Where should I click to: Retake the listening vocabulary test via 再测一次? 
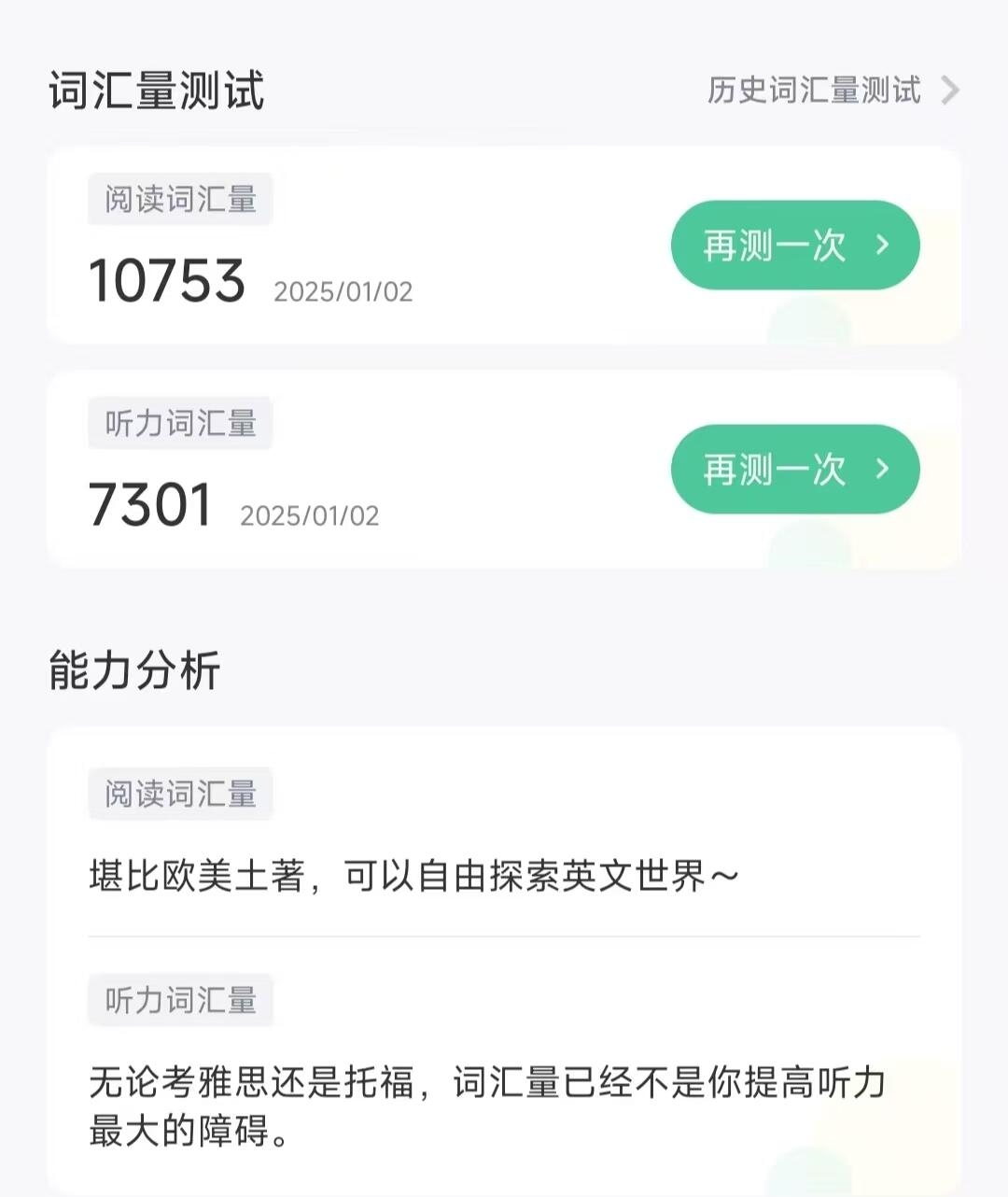(x=794, y=470)
